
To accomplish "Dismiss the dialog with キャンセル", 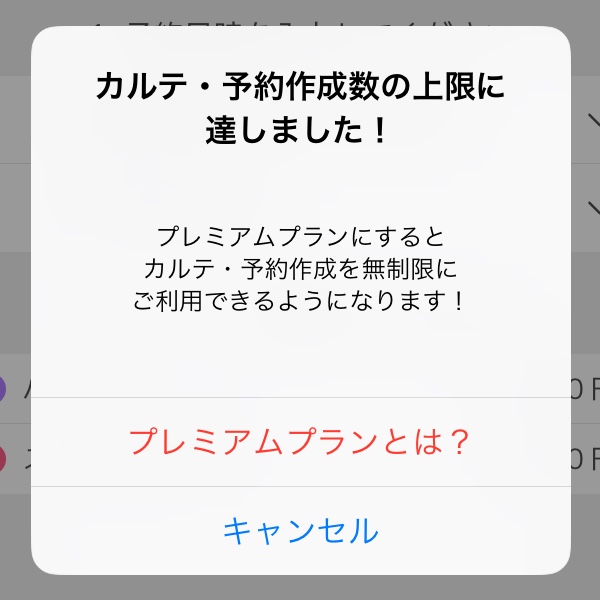I will coord(300,530).
